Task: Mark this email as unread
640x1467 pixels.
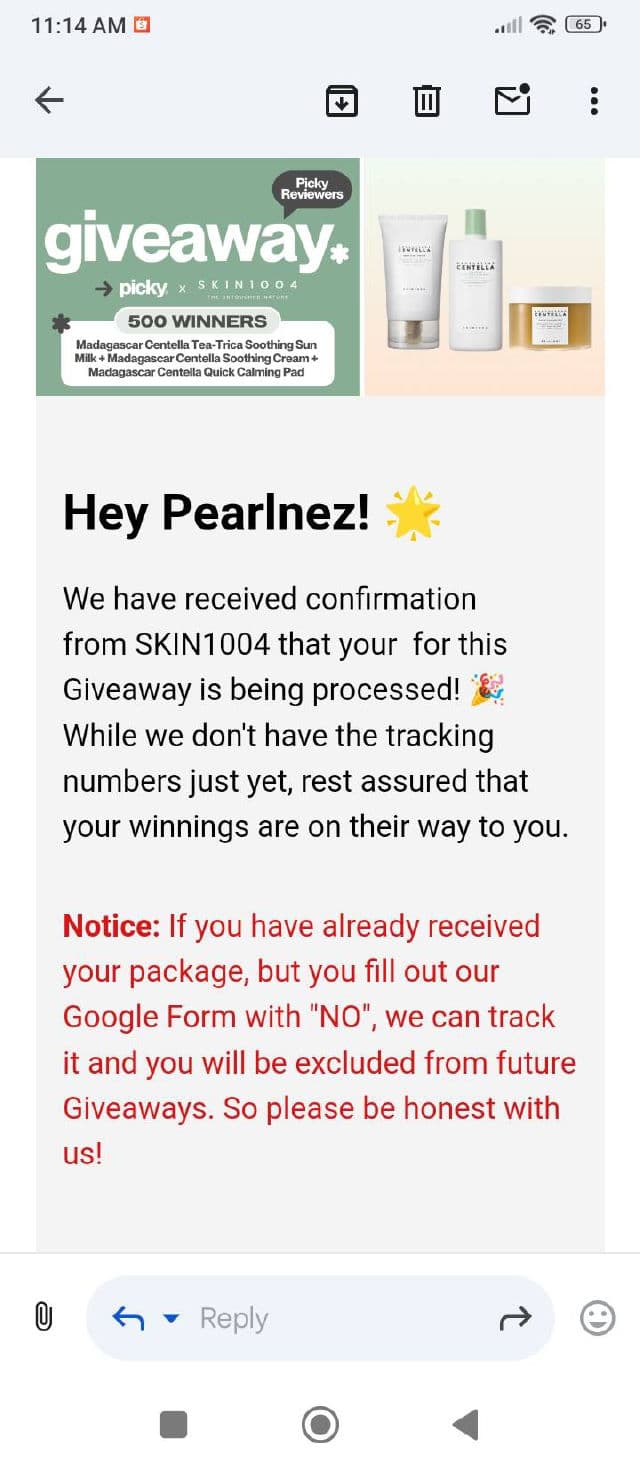Action: (x=512, y=100)
